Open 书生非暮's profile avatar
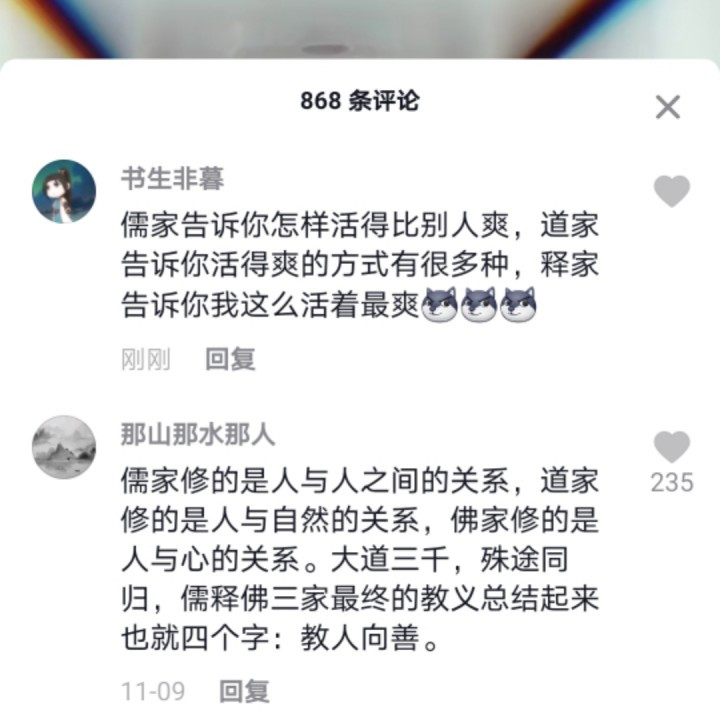This screenshot has width=720, height=720. (x=64, y=191)
